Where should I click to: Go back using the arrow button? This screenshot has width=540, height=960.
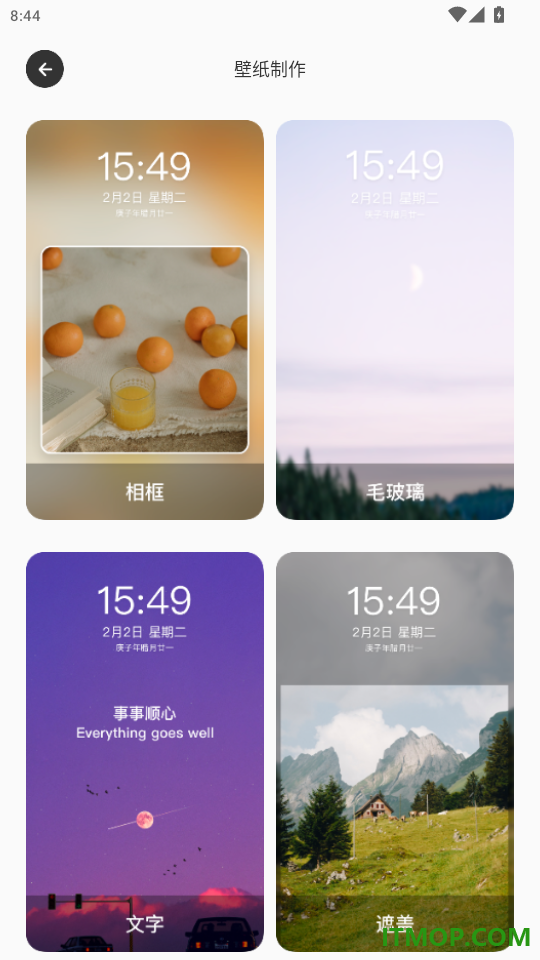[45, 69]
